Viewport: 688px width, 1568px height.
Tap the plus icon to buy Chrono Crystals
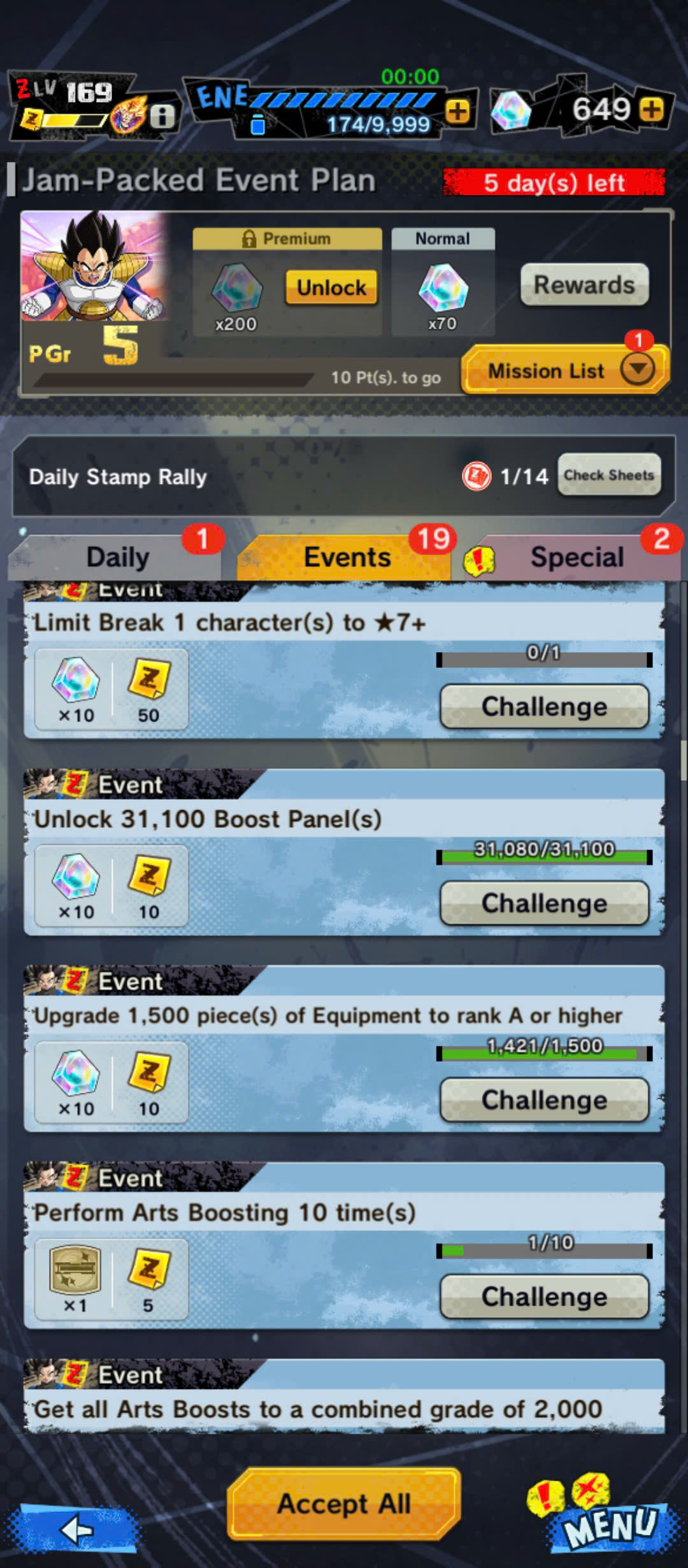click(651, 109)
